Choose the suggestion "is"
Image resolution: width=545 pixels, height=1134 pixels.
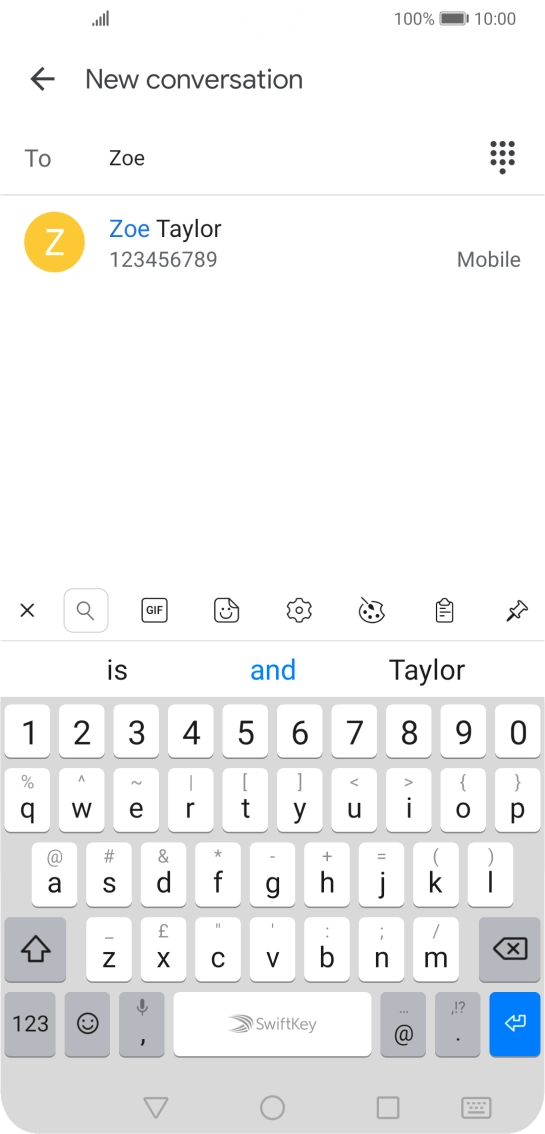coord(117,670)
